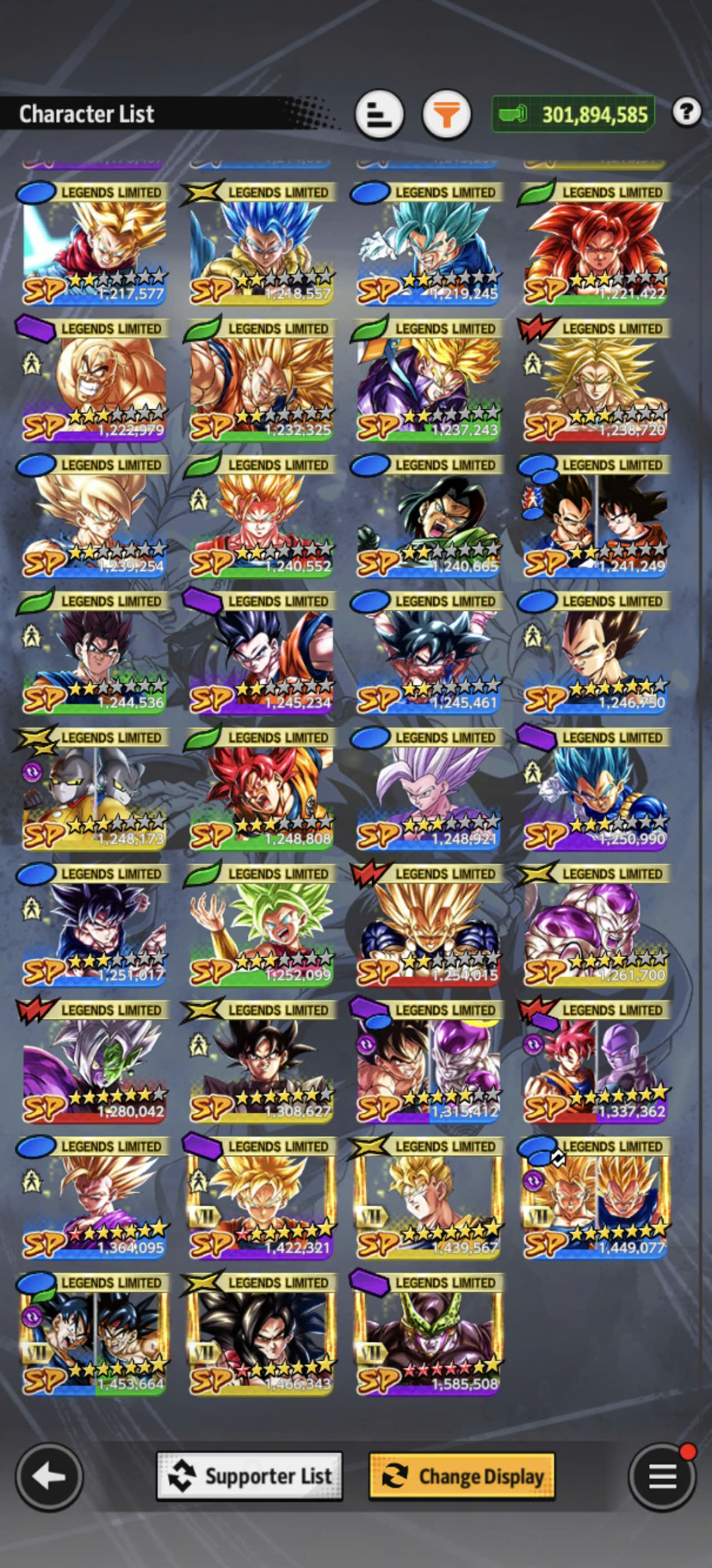Tap the Change Display button
The width and height of the screenshot is (712, 1568).
[x=462, y=1476]
